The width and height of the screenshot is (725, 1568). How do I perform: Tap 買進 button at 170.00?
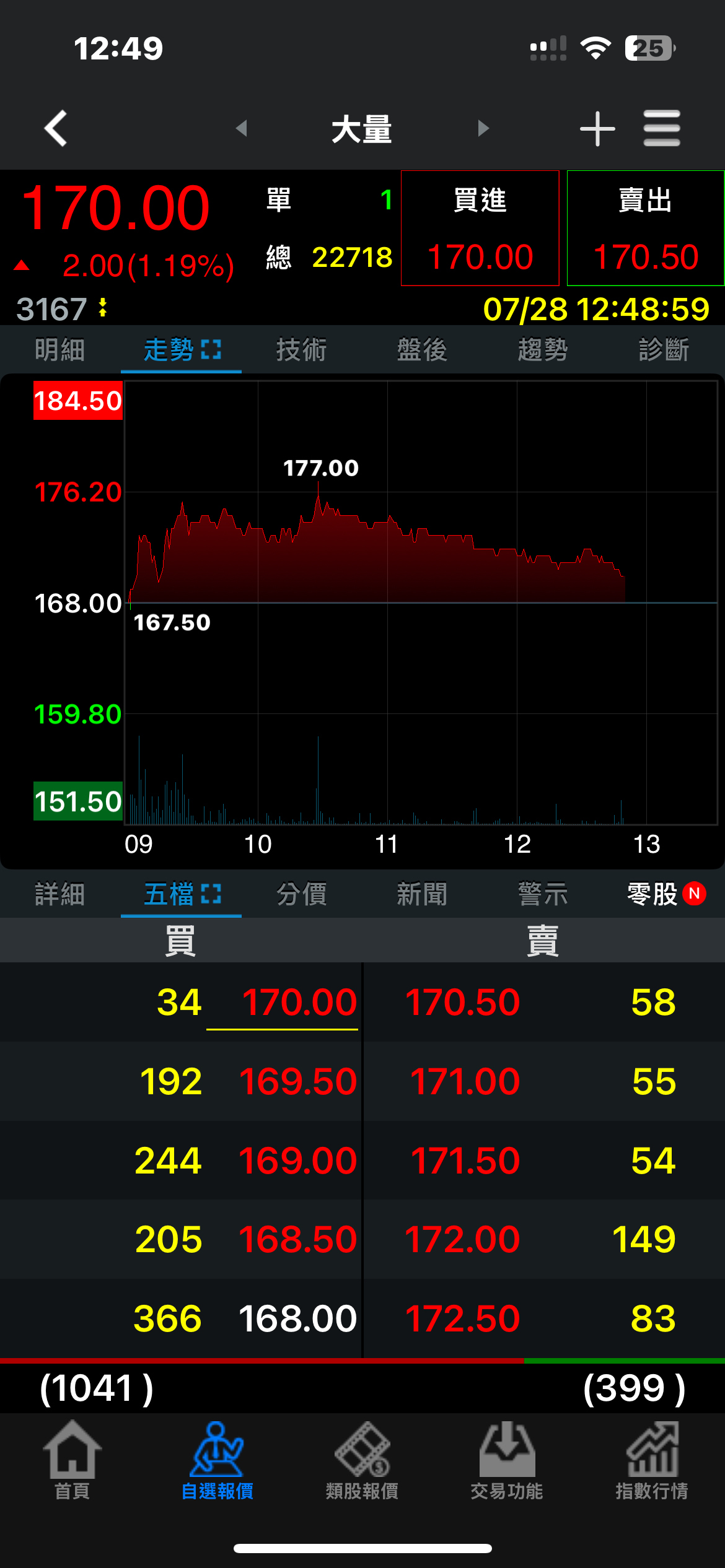click(480, 228)
